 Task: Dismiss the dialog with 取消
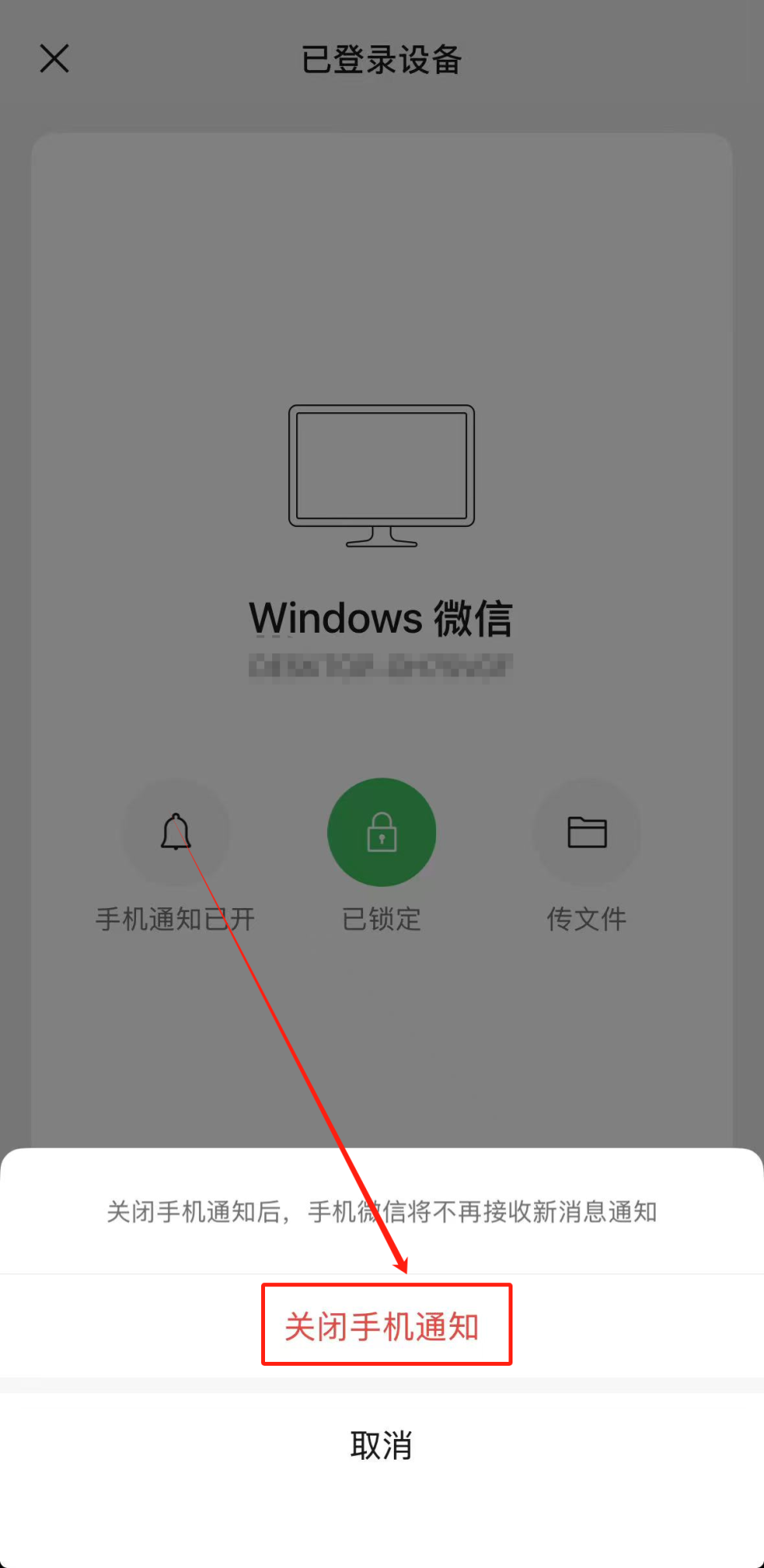click(381, 1446)
